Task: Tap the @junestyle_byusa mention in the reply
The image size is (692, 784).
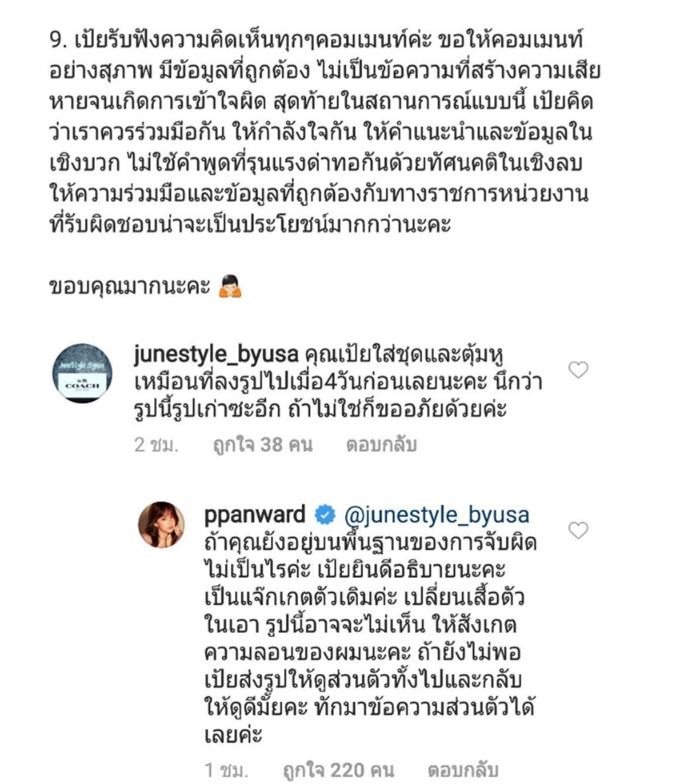Action: 436,516
